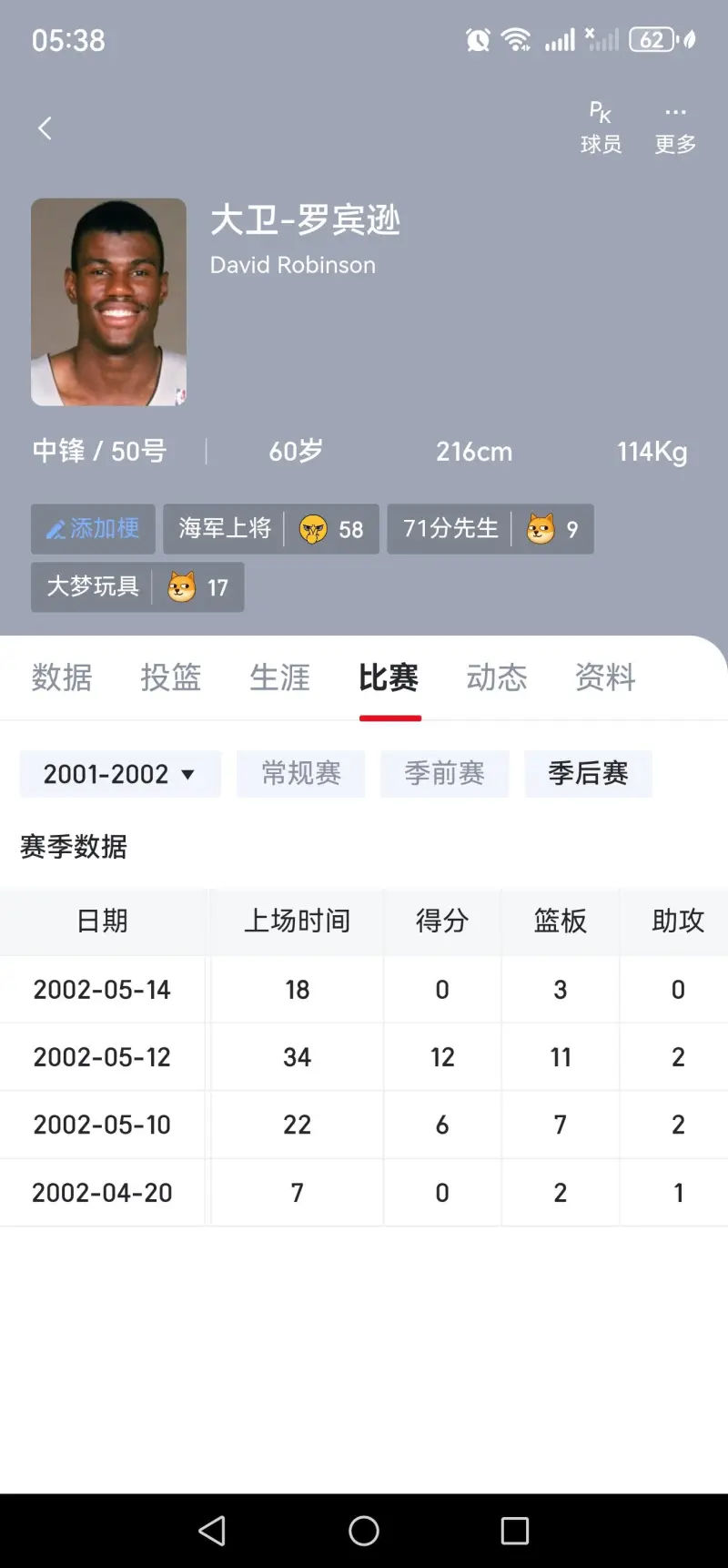This screenshot has height=1568, width=728.
Task: Open PK 球员 player comparison
Action: pos(601,128)
